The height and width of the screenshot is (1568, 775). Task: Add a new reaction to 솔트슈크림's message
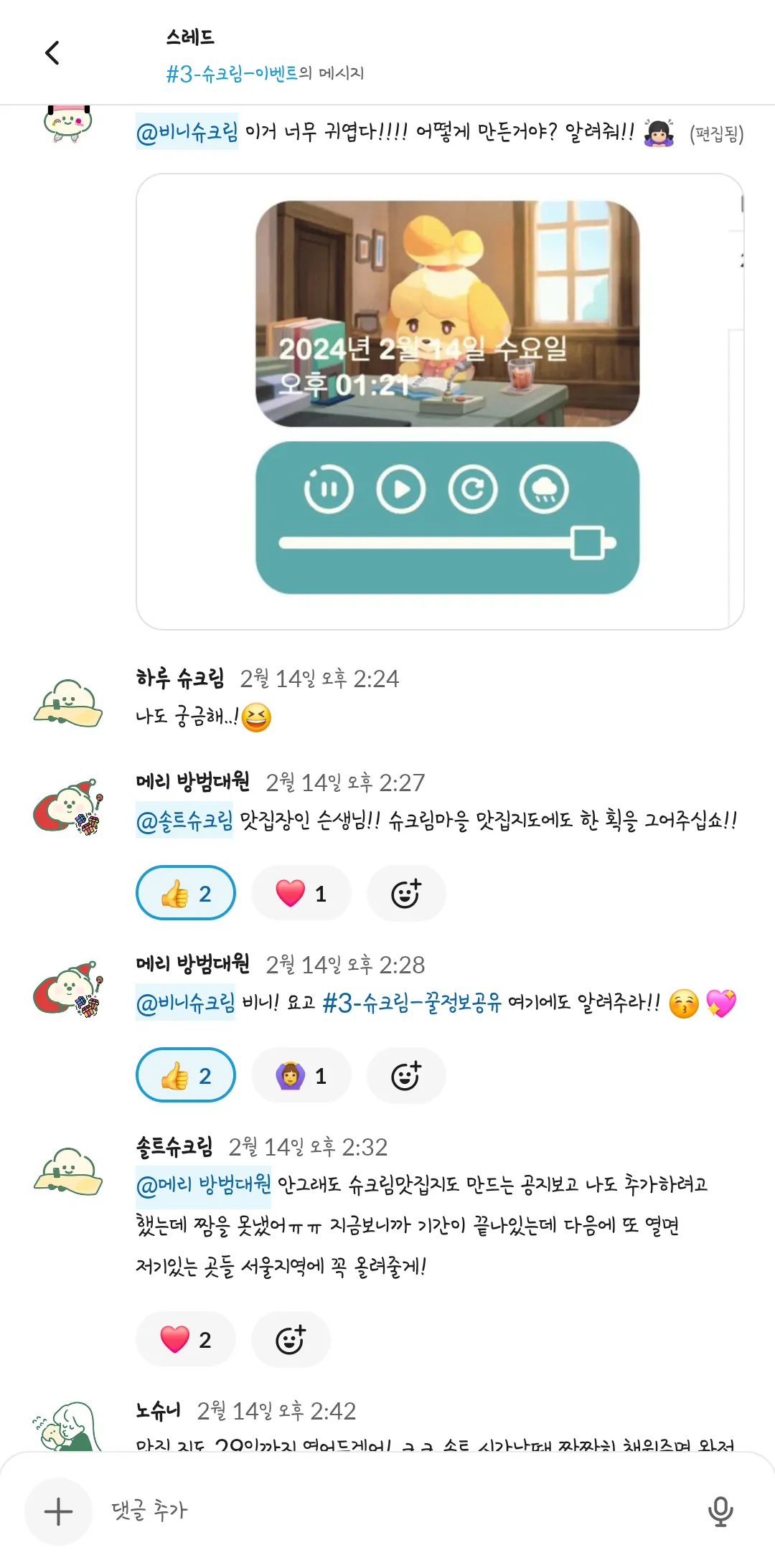click(x=291, y=1339)
